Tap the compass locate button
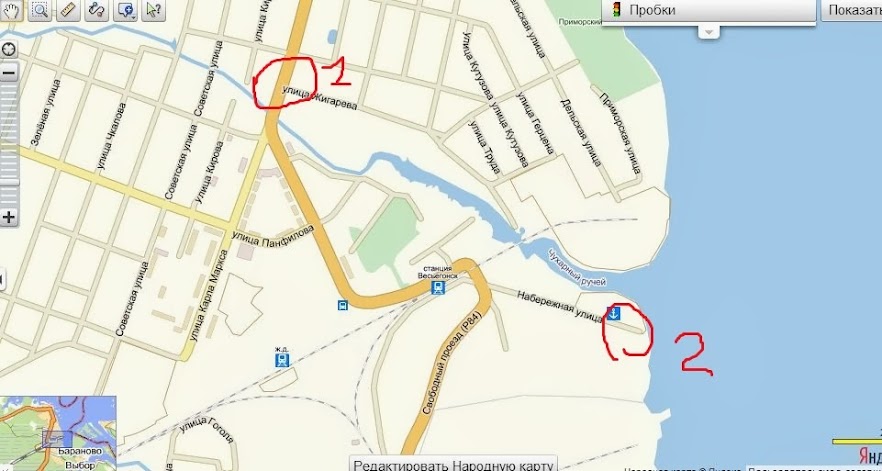 tap(9, 48)
